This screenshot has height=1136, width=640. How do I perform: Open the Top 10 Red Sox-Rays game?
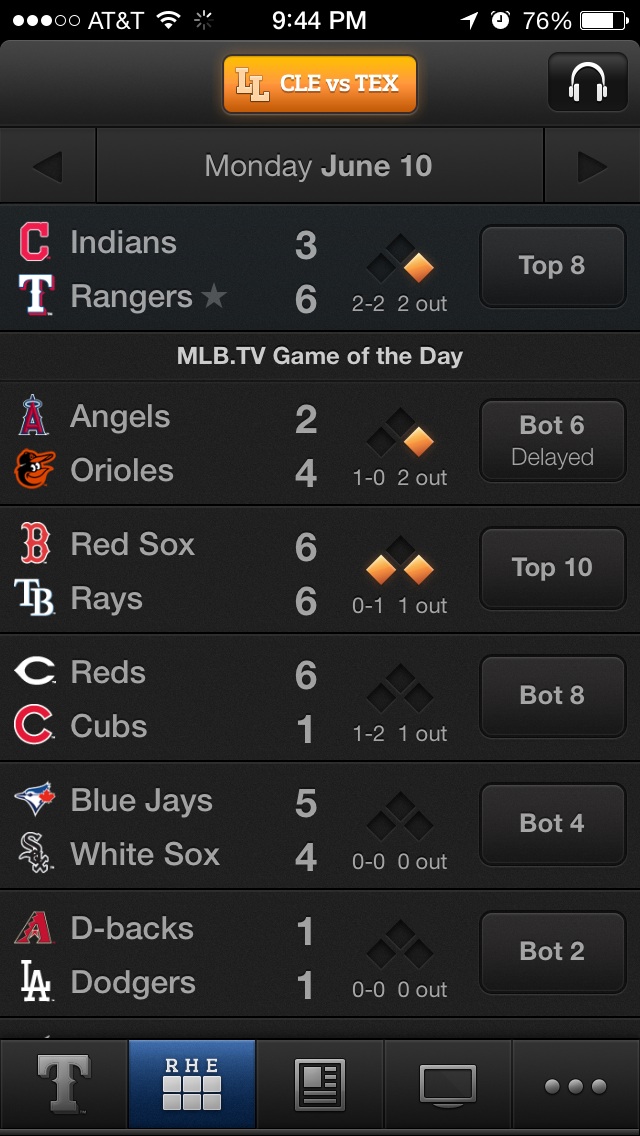pyautogui.click(x=552, y=568)
